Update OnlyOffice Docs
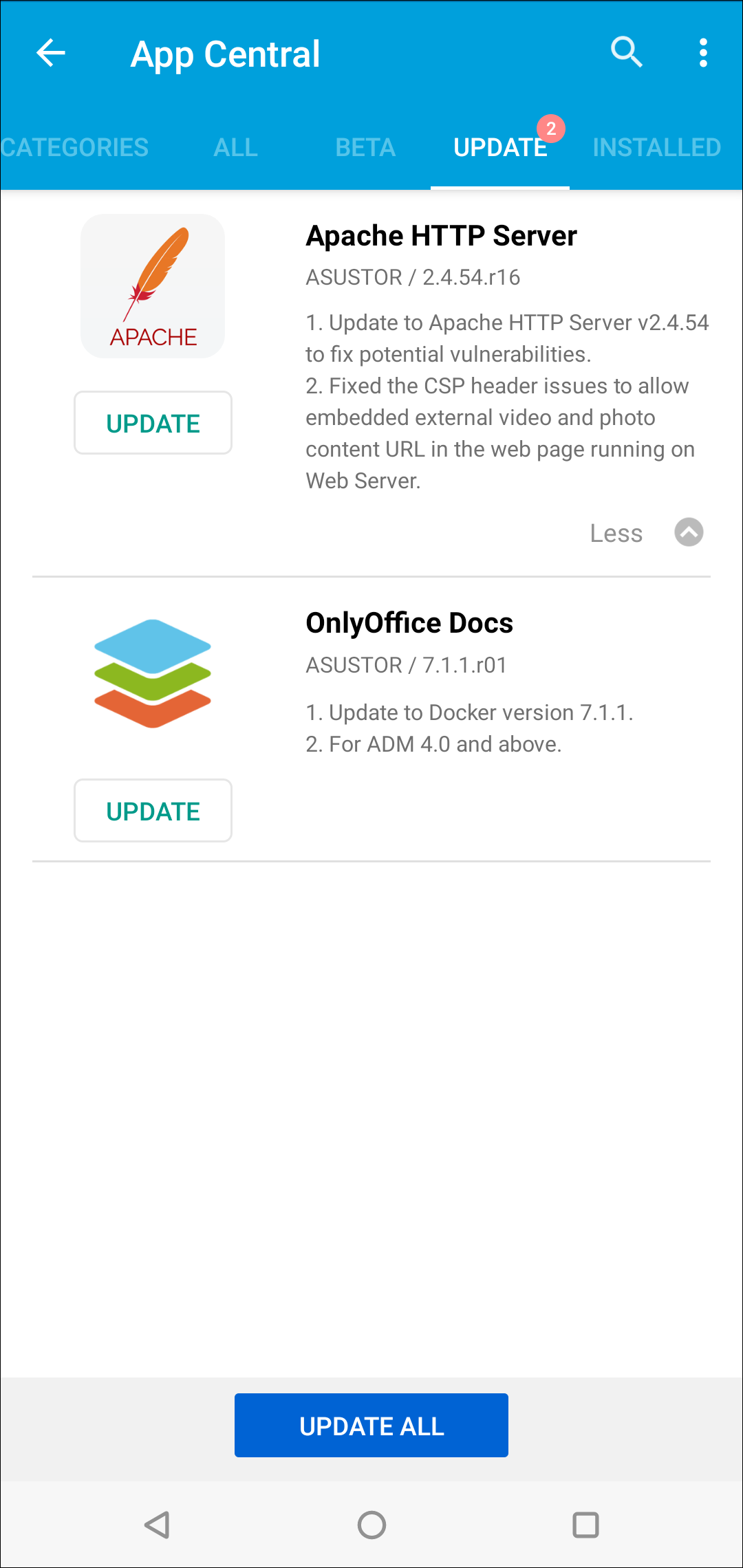The width and height of the screenshot is (743, 1568). (x=153, y=811)
